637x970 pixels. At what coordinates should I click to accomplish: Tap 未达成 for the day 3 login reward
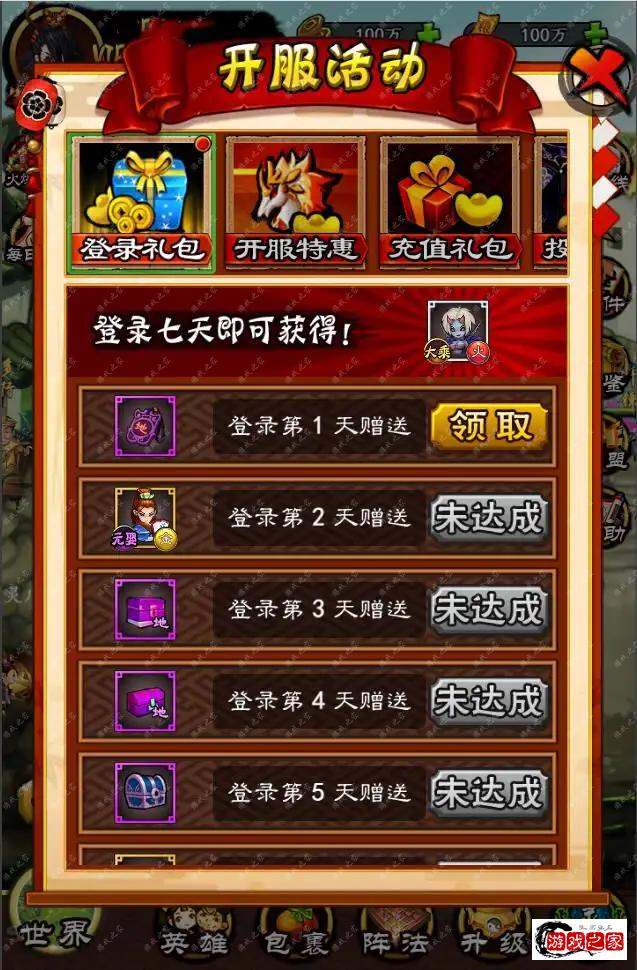point(489,609)
